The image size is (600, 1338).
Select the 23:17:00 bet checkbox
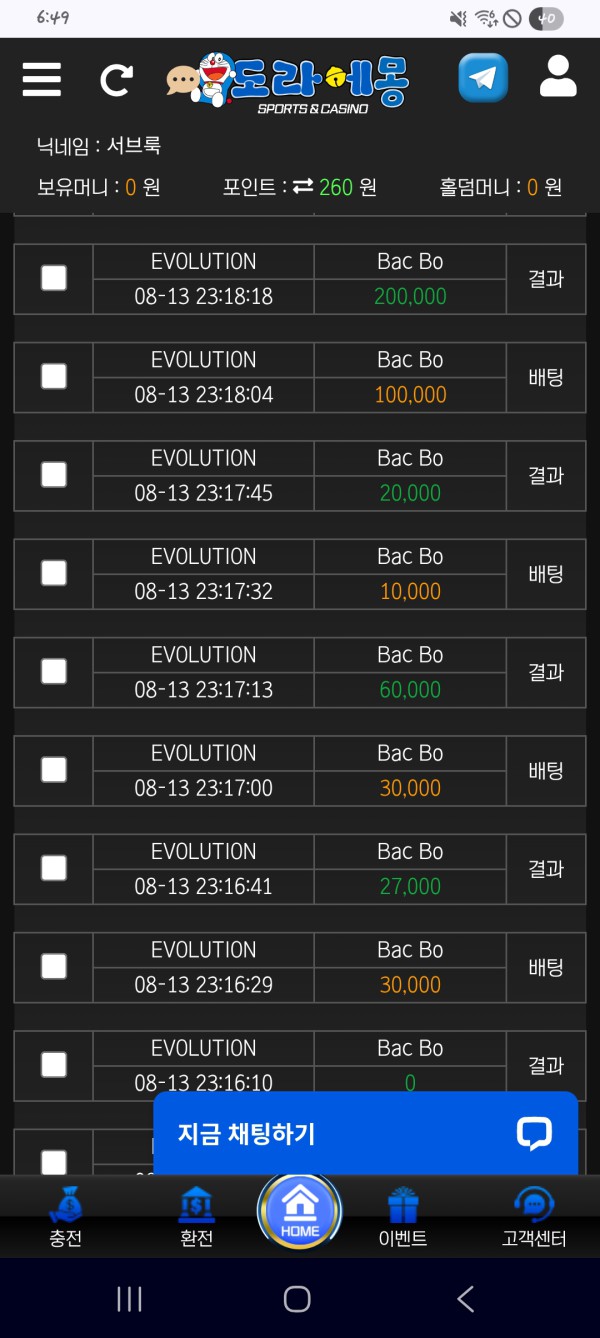click(54, 769)
